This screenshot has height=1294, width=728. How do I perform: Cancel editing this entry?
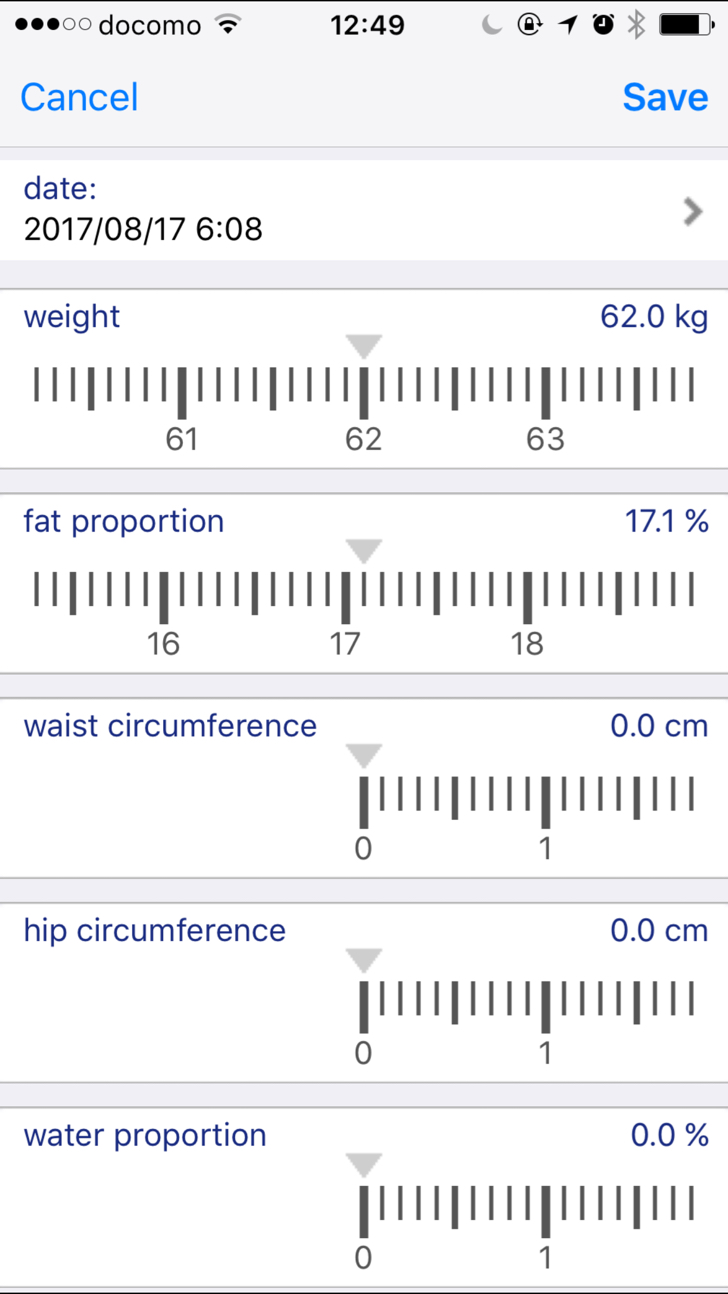(x=79, y=97)
